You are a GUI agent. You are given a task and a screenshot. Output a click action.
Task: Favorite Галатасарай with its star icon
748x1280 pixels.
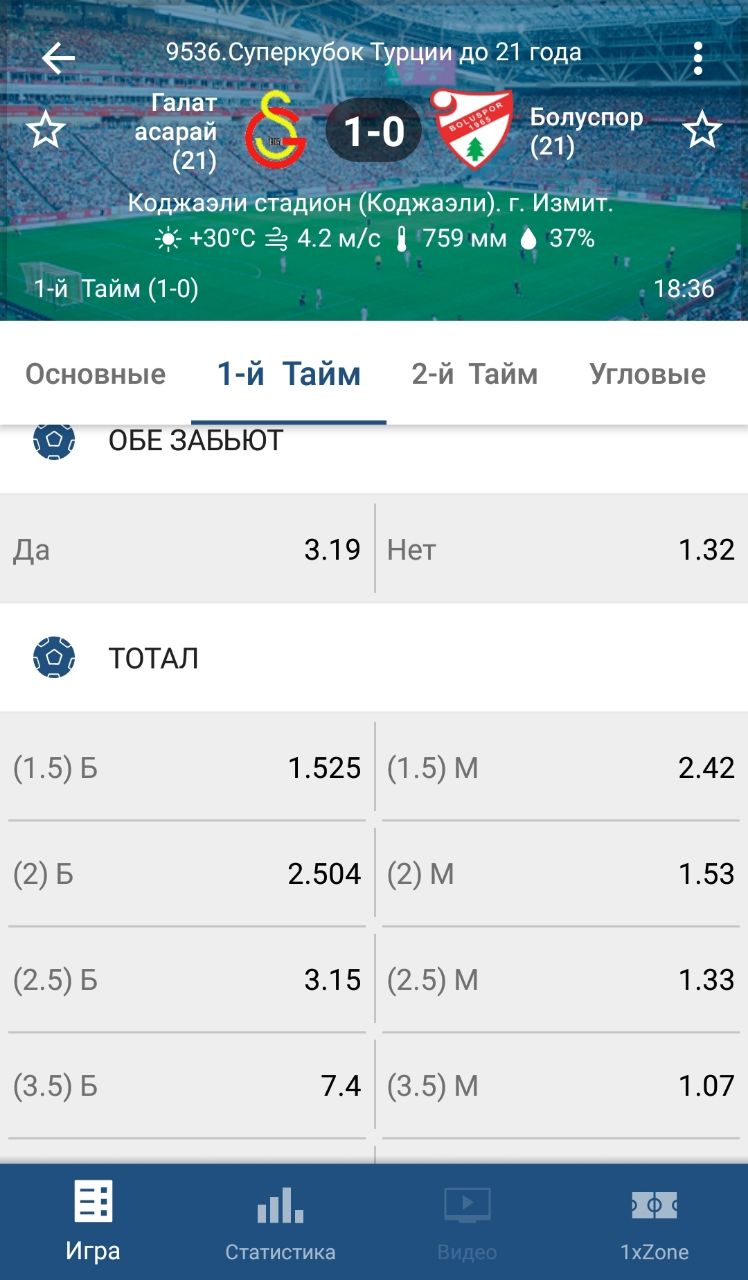pyautogui.click(x=45, y=131)
